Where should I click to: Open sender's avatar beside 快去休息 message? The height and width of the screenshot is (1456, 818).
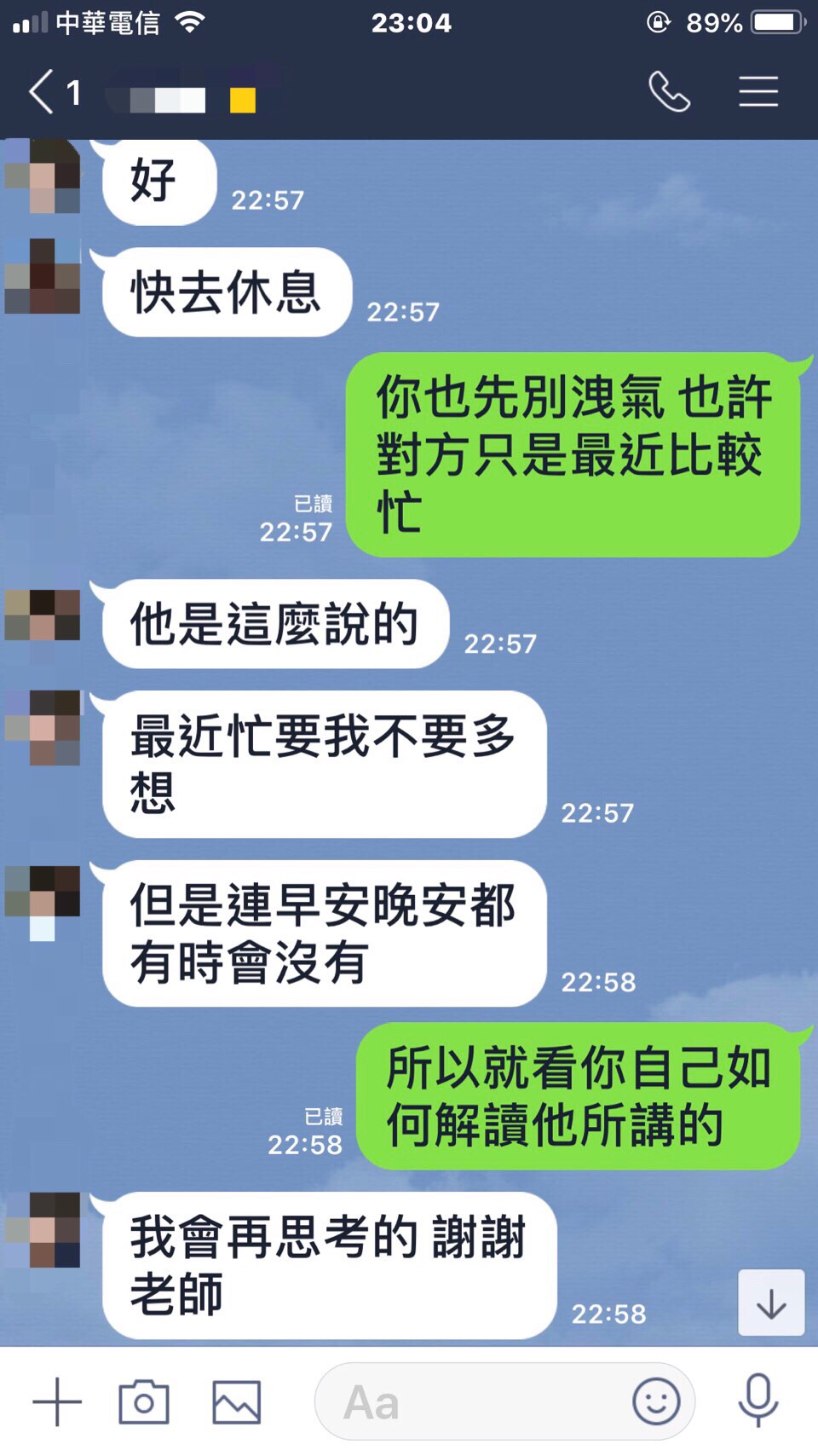43,277
